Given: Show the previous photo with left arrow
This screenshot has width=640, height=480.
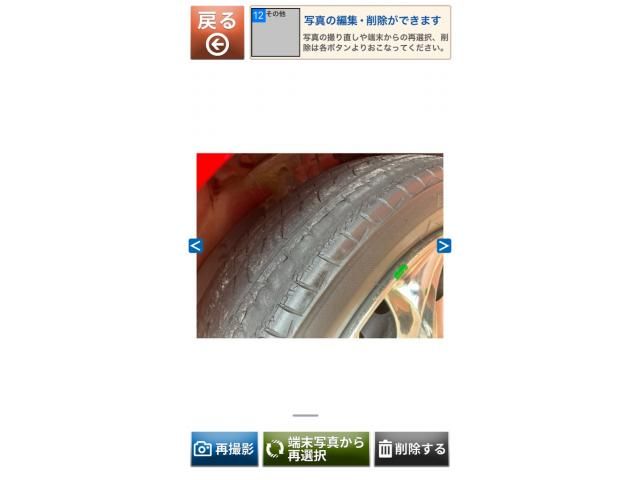Looking at the screenshot, I should (x=195, y=246).
